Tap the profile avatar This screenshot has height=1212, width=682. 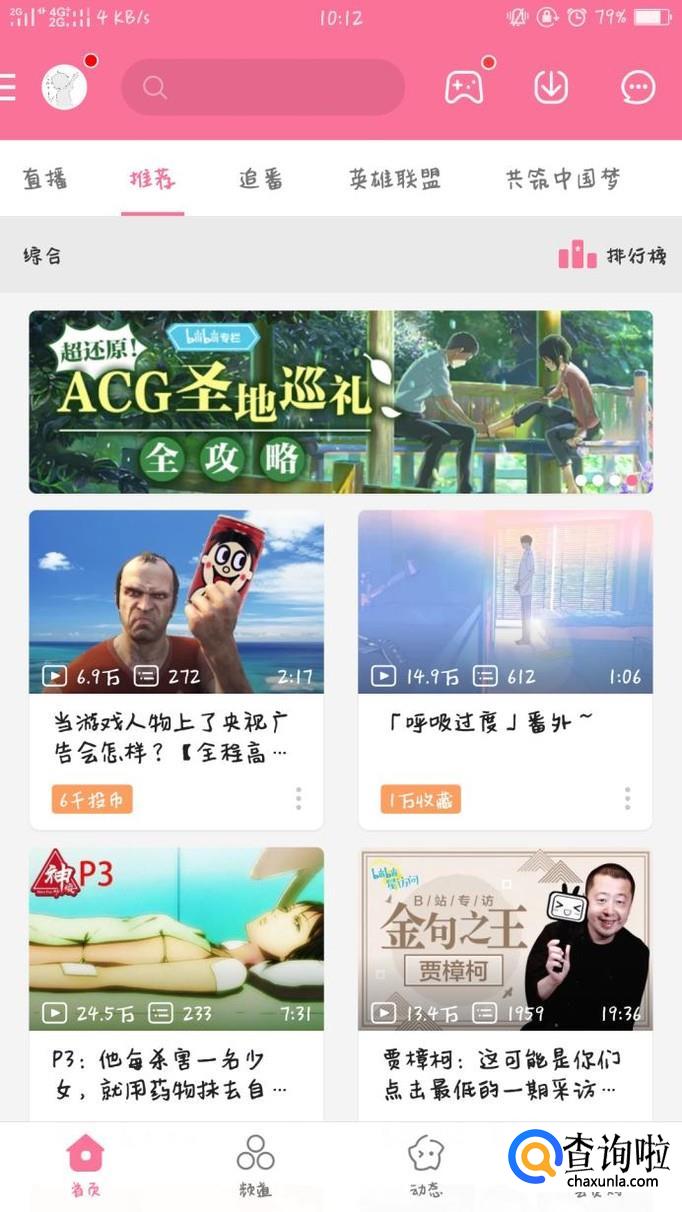tap(64, 87)
